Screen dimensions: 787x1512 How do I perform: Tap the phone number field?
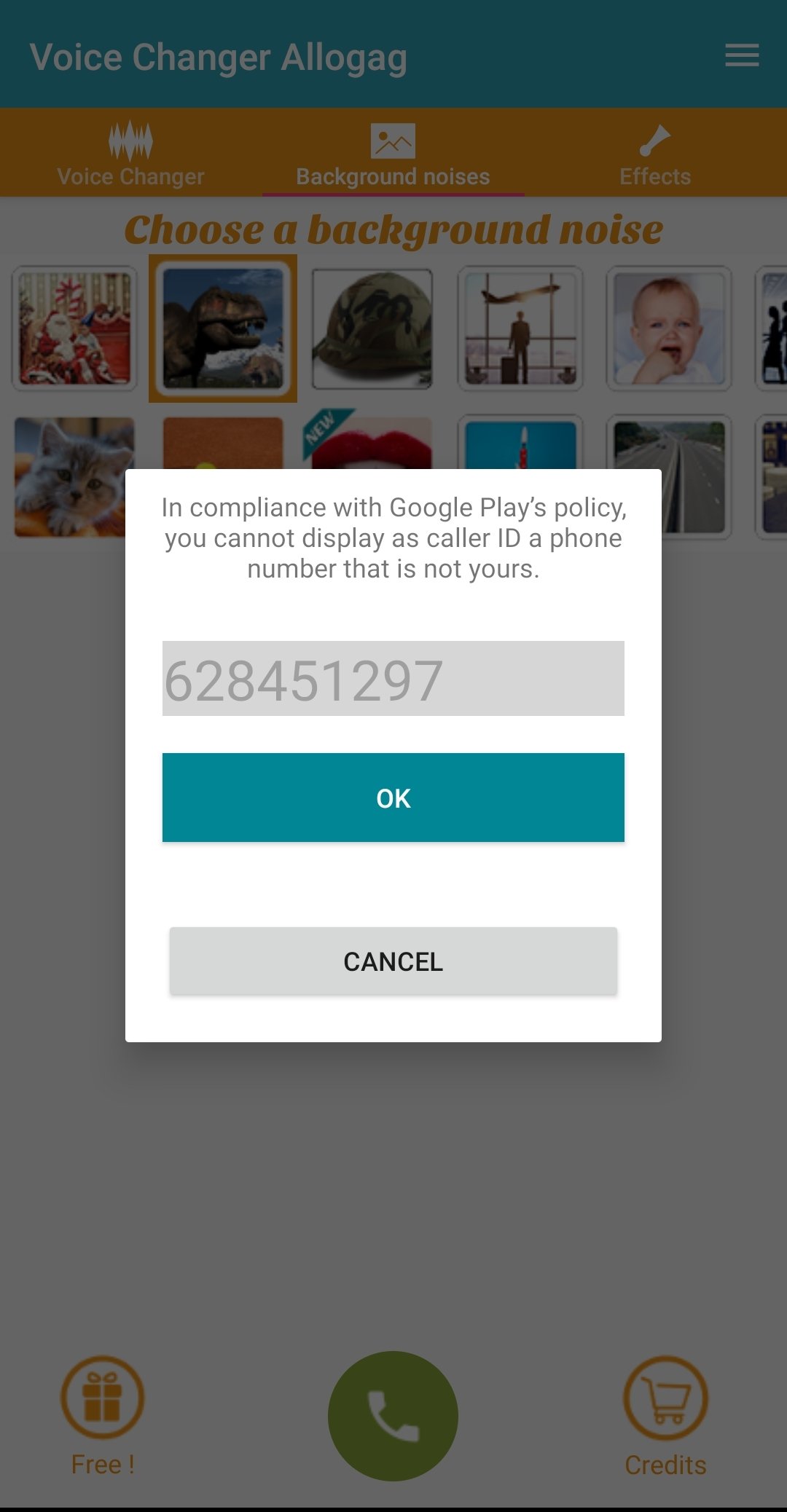(393, 679)
